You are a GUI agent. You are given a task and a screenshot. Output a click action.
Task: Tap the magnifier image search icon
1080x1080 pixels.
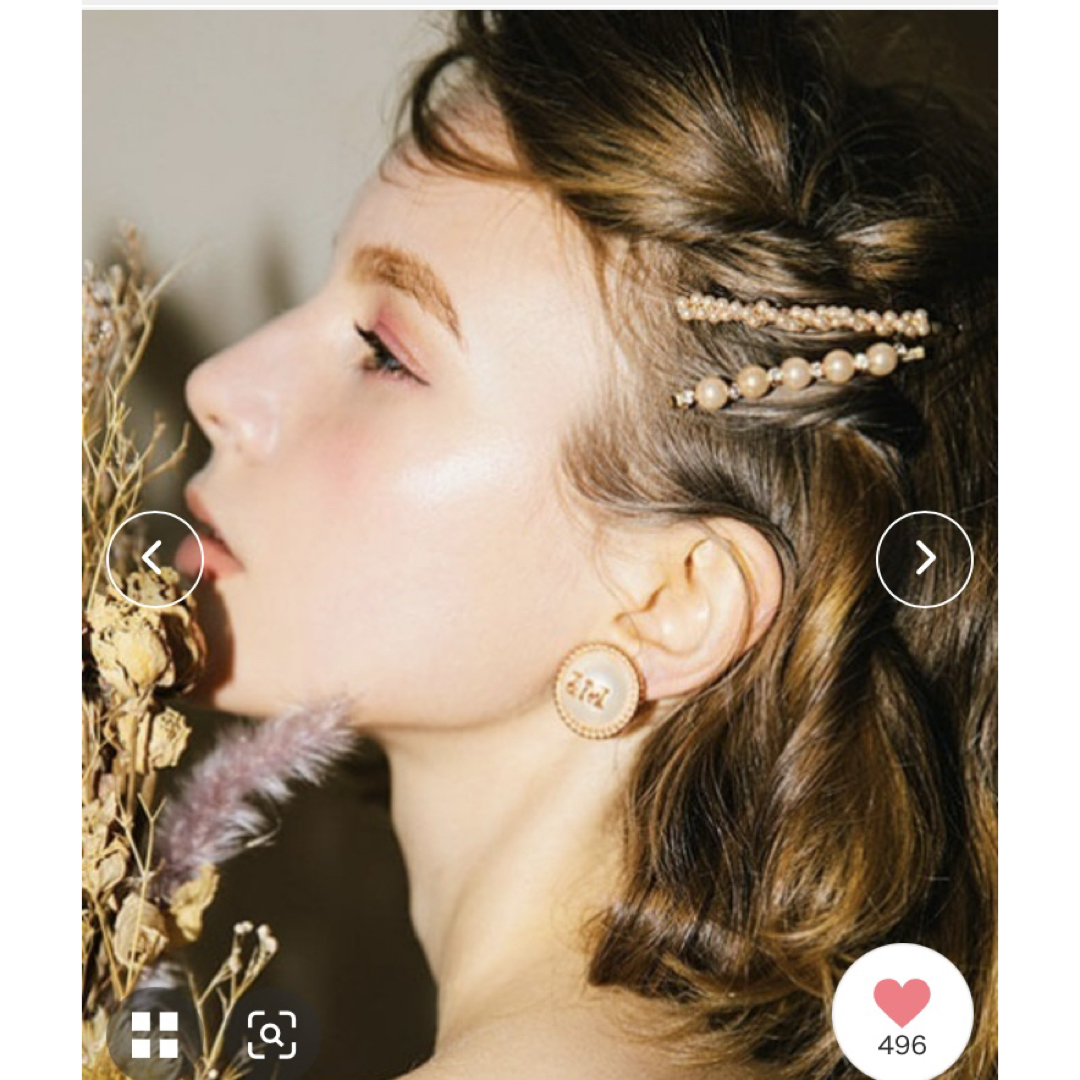click(271, 1034)
